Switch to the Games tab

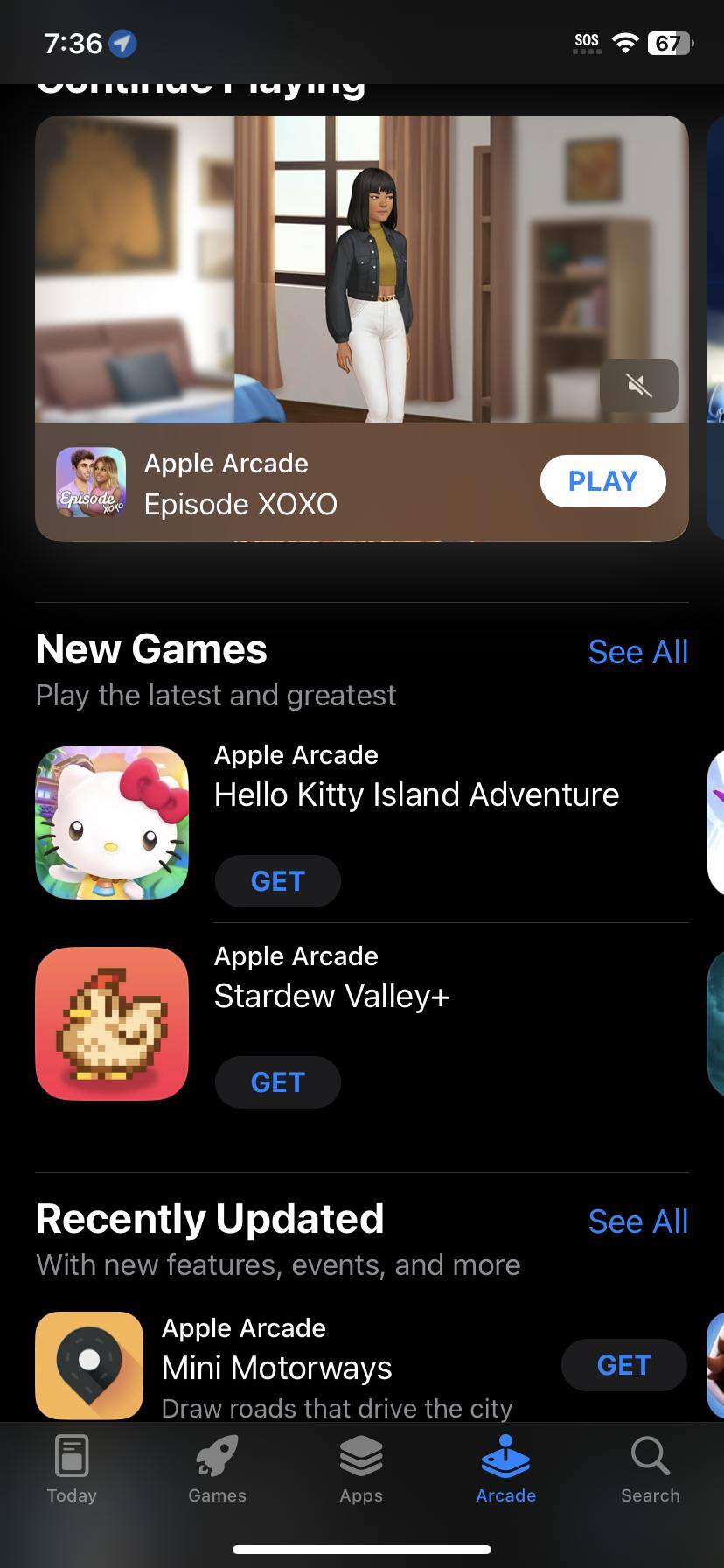coord(217,1470)
